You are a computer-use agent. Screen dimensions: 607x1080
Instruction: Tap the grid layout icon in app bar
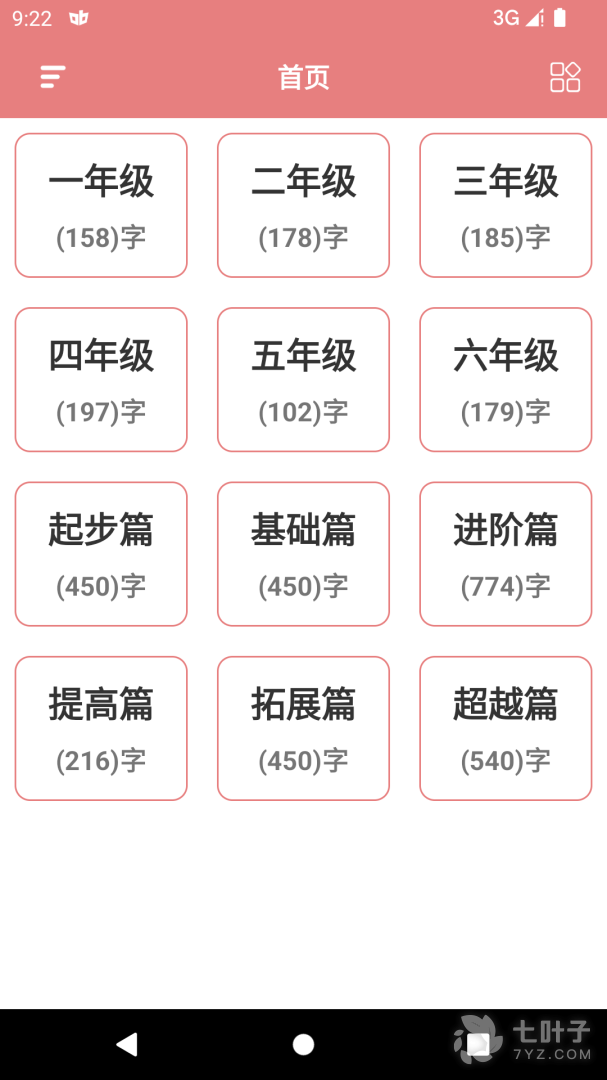(x=565, y=77)
